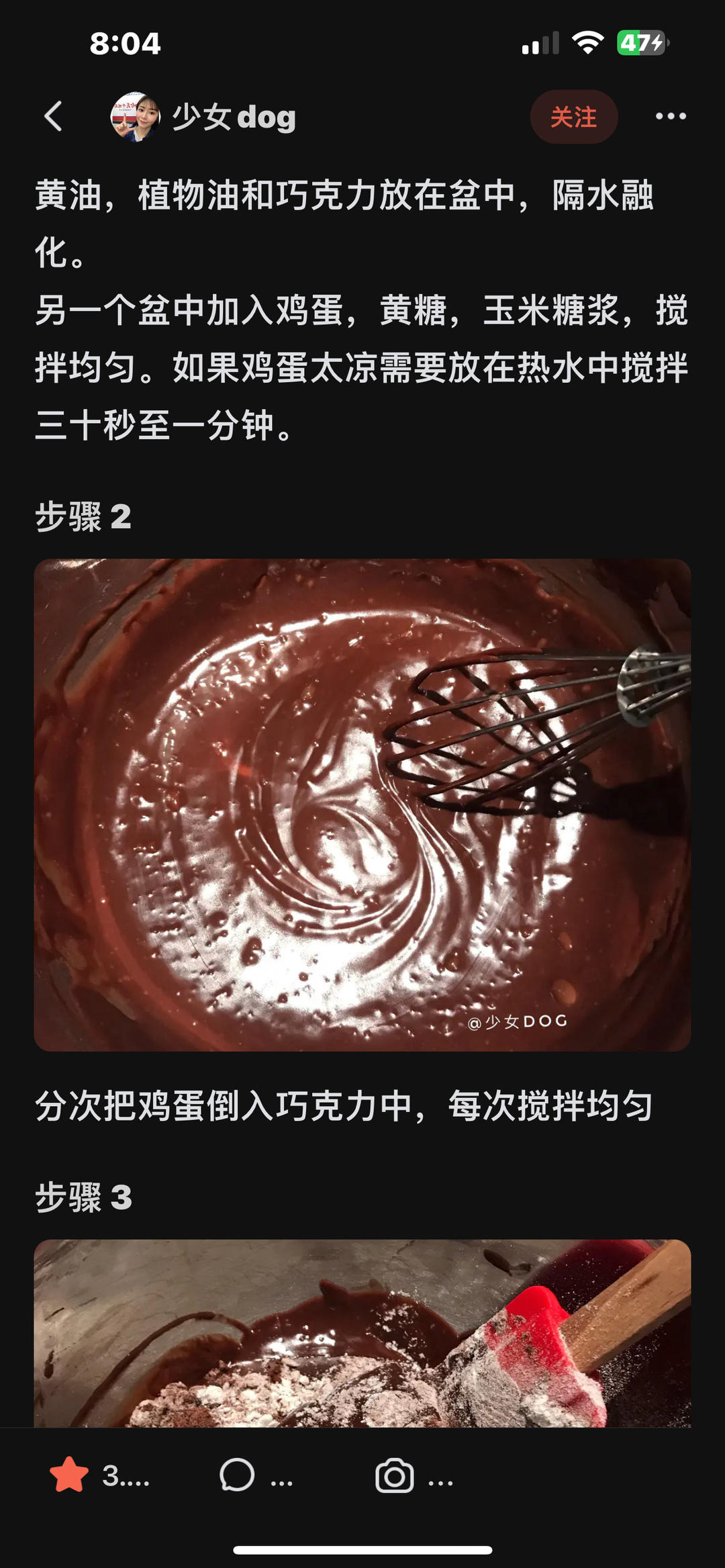The width and height of the screenshot is (725, 1568).
Task: Open 少女dog's profile avatar
Action: click(135, 117)
